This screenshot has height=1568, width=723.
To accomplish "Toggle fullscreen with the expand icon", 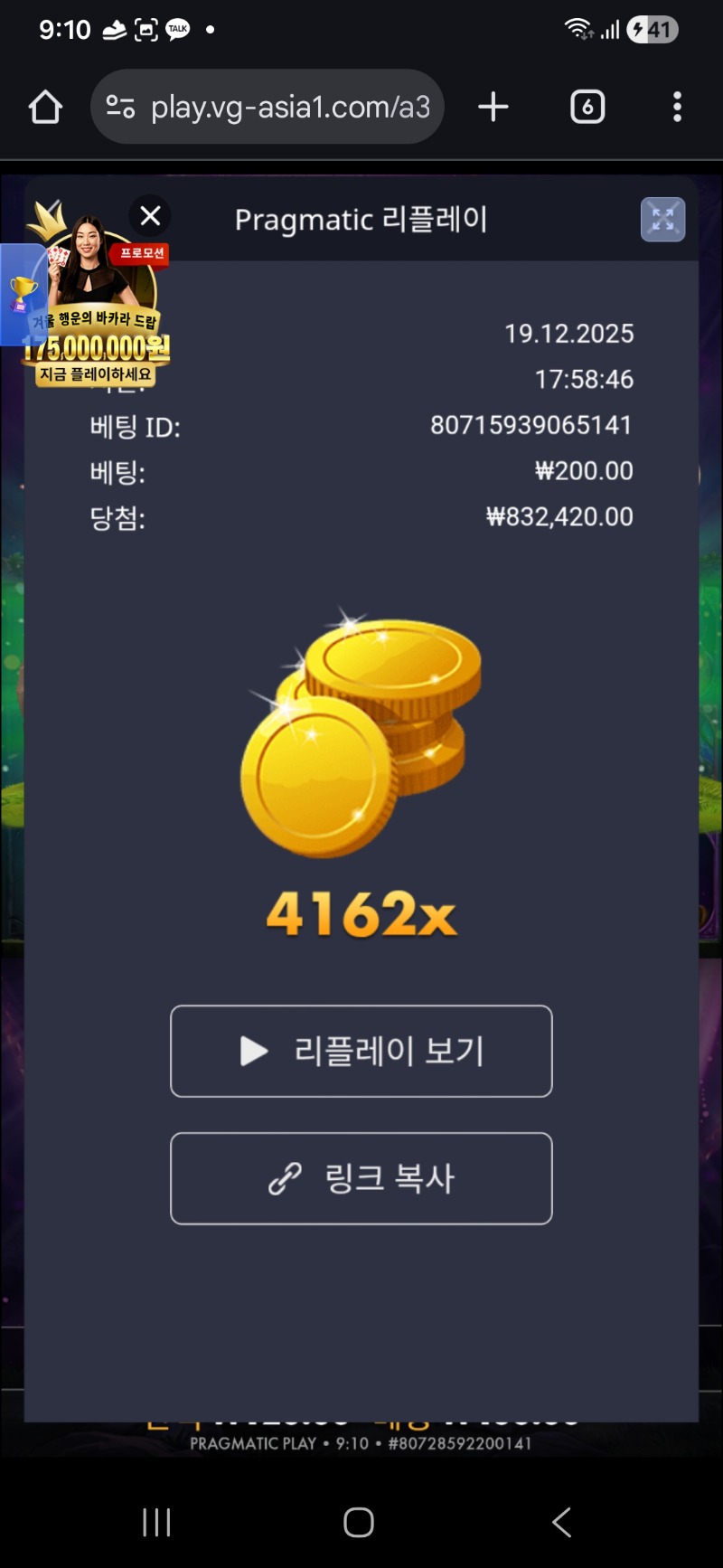I will point(662,220).
